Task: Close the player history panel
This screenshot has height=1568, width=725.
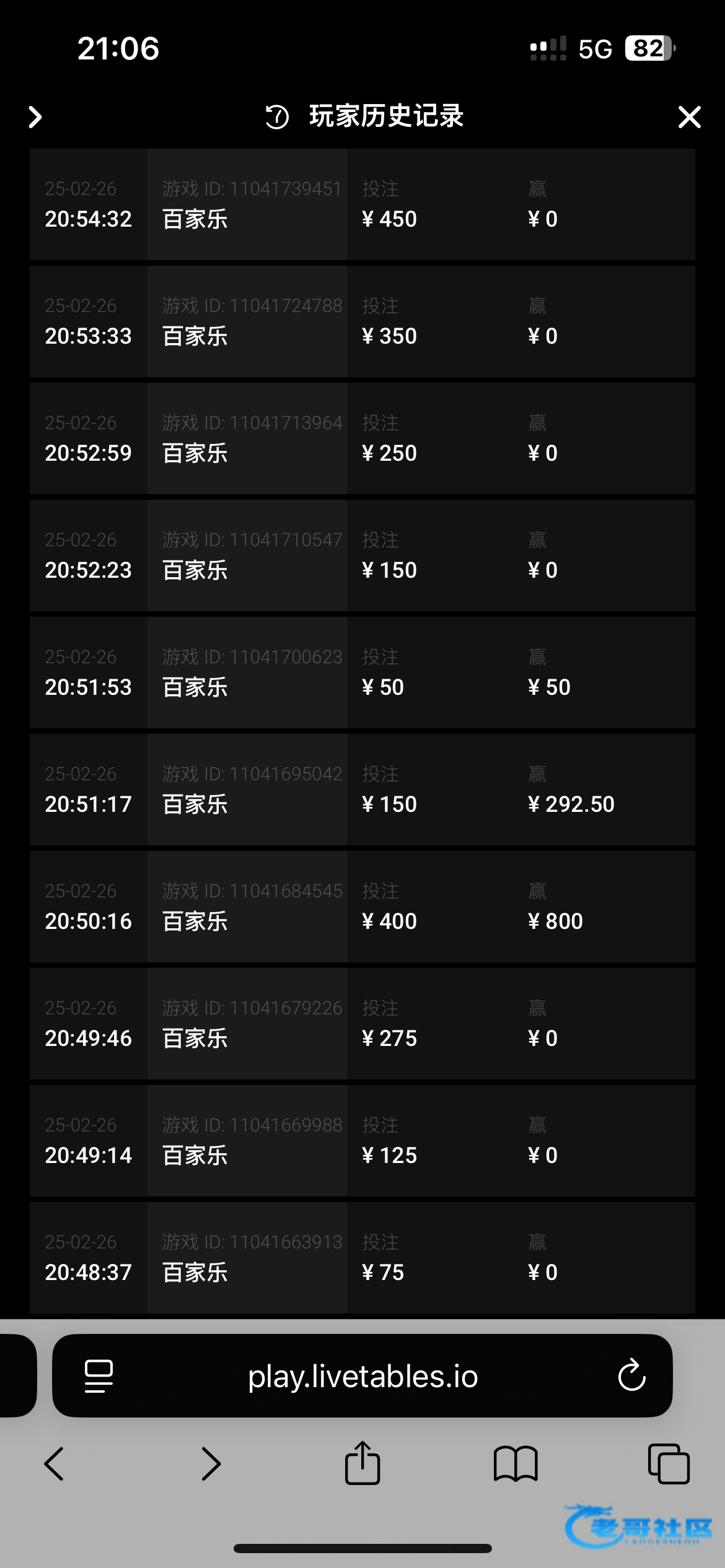Action: (x=689, y=117)
